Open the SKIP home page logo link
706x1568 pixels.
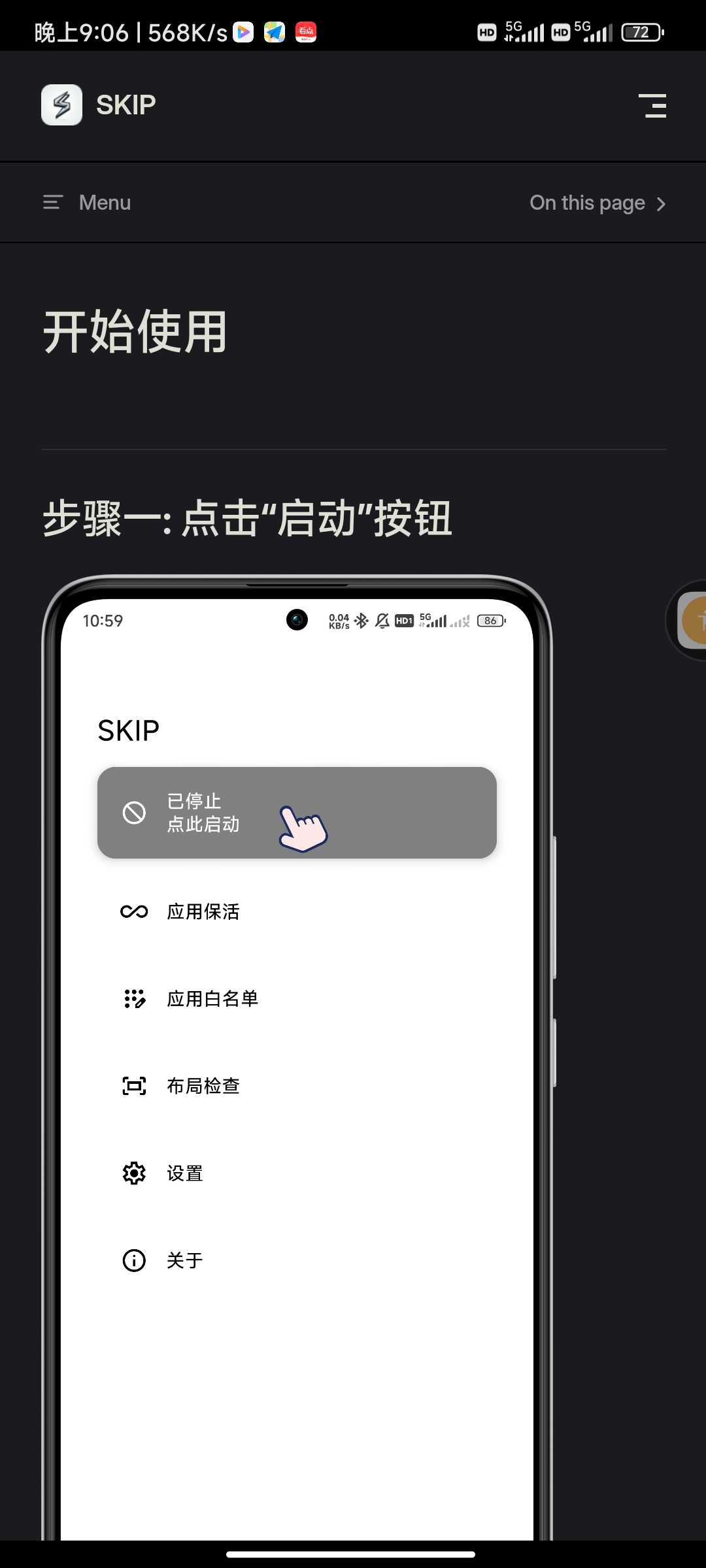[x=99, y=105]
